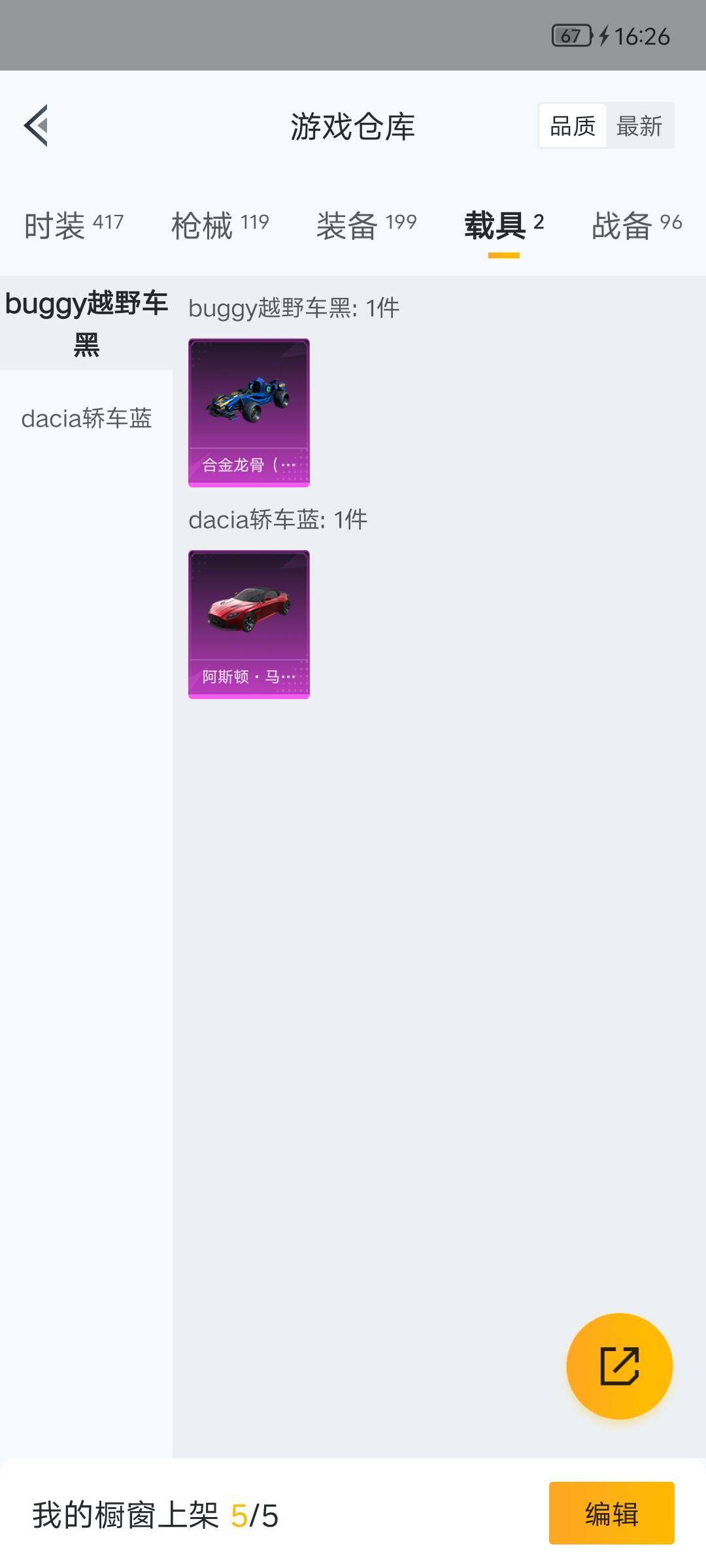Screen dimensions: 706x1568
Task: Select the dacia轿车蓝 sidebar category
Action: (87, 419)
